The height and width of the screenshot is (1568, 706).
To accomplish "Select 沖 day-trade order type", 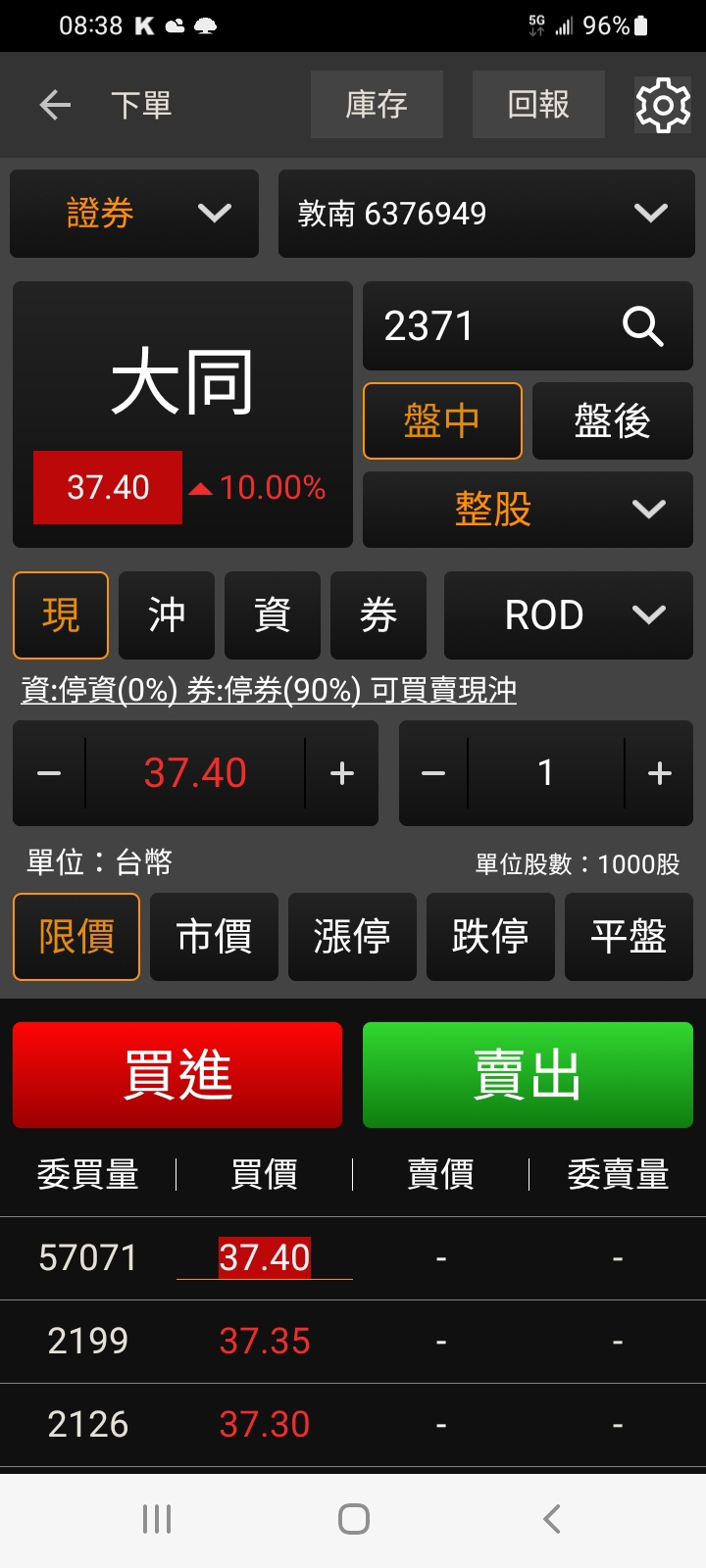I will click(x=167, y=615).
